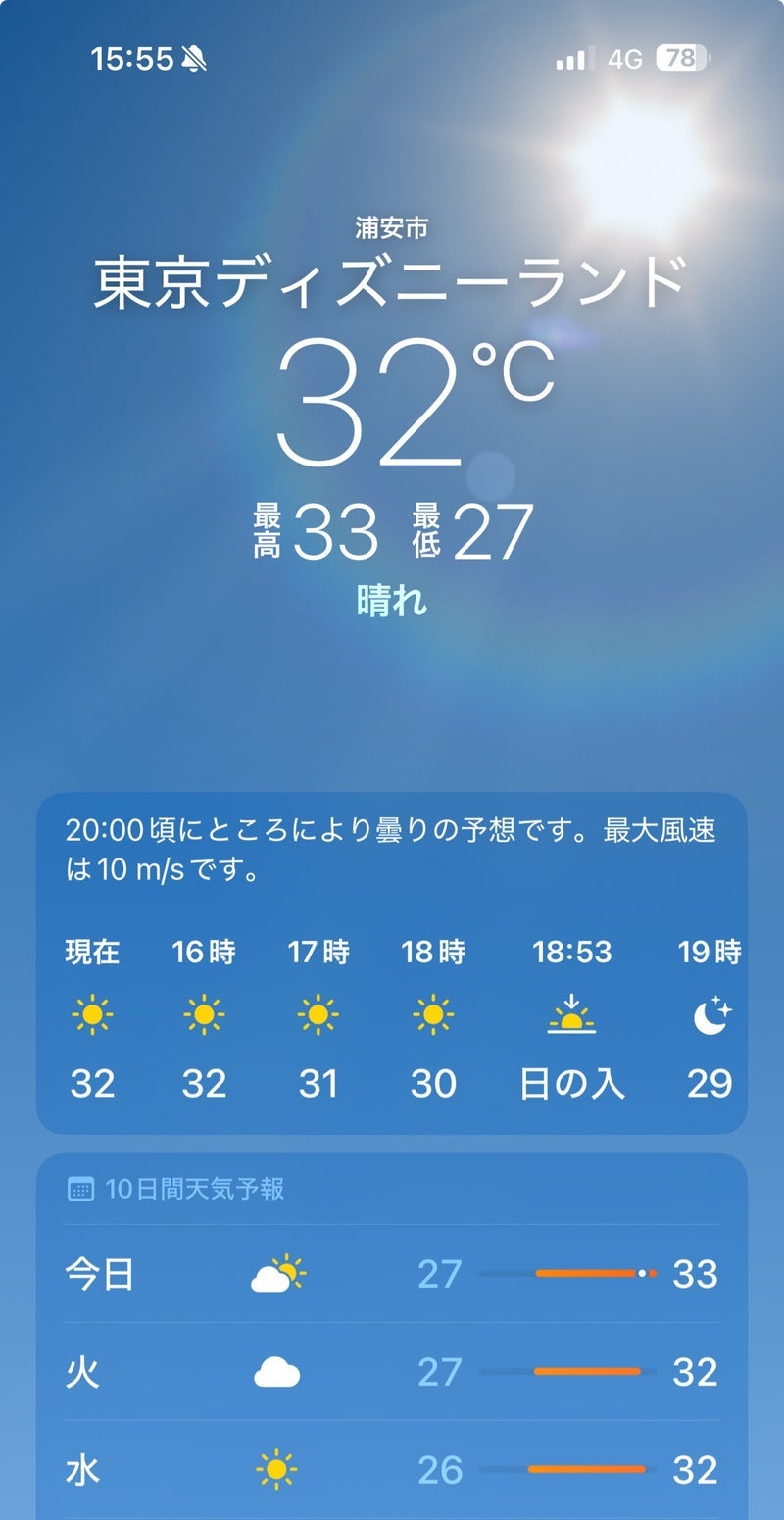Image resolution: width=784 pixels, height=1520 pixels.
Task: Open today's (今日) forecast row
Action: pyautogui.click(x=392, y=1274)
